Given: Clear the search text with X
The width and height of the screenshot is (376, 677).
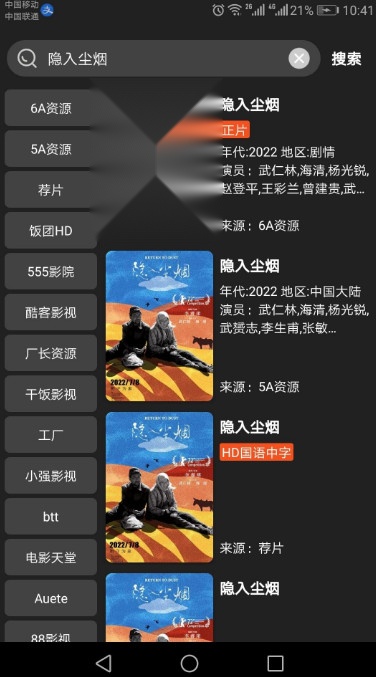Looking at the screenshot, I should [x=299, y=58].
